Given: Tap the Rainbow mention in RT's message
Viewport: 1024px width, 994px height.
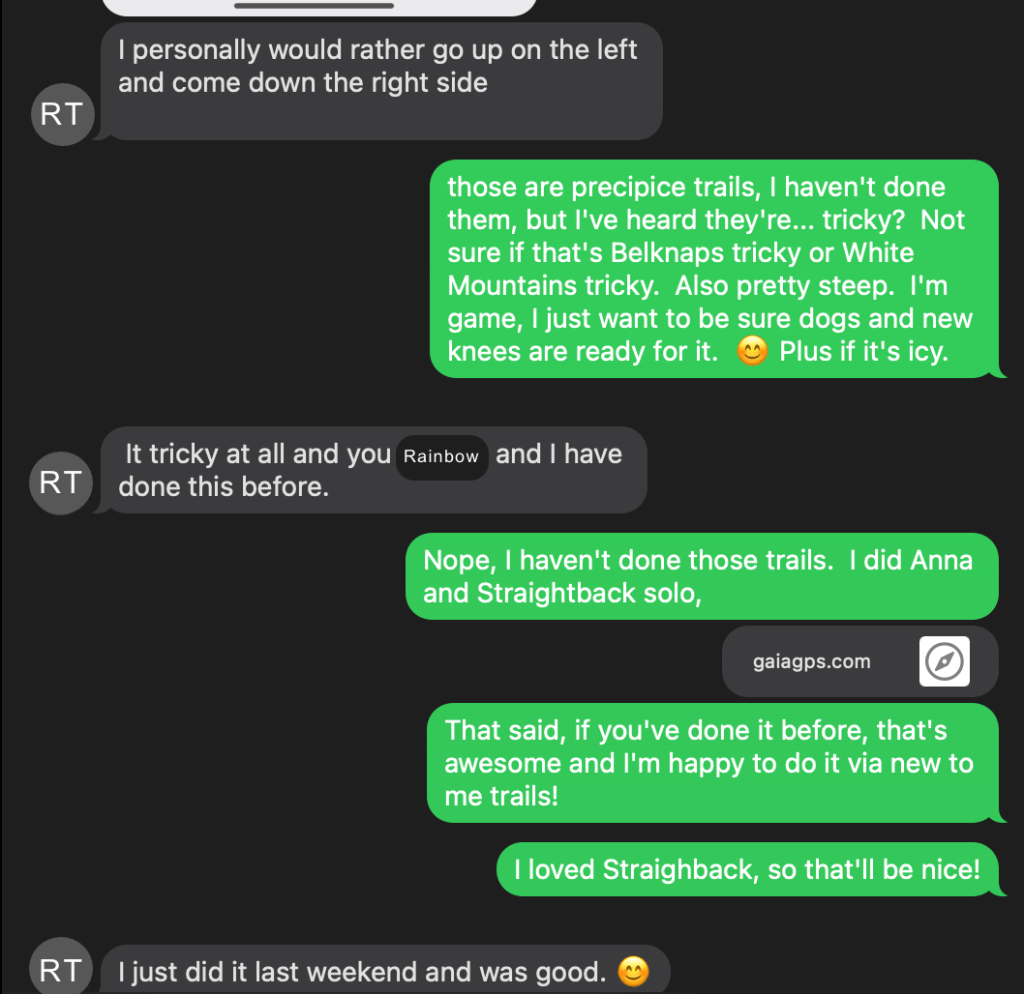Looking at the screenshot, I should tap(442, 457).
